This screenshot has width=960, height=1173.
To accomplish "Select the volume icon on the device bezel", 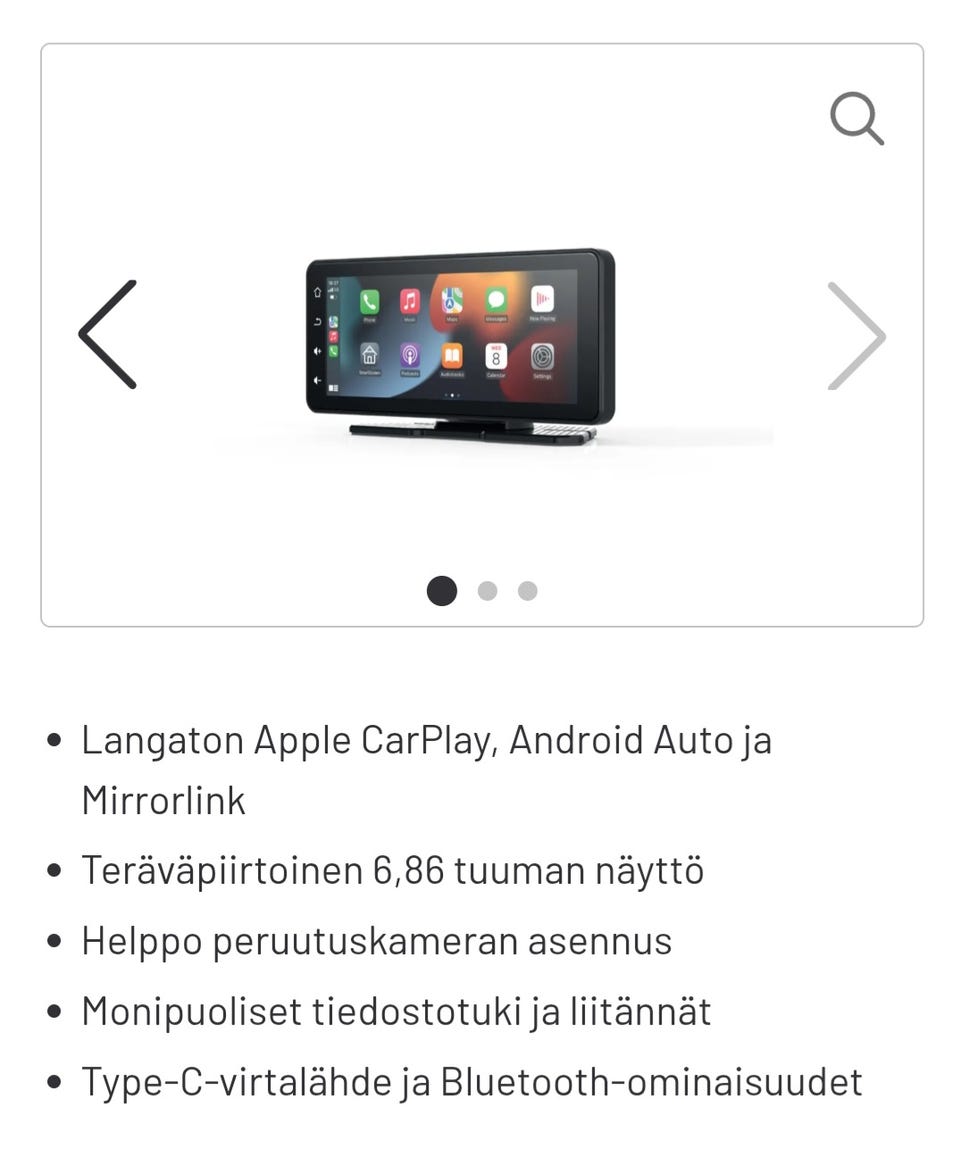I will 315,350.
